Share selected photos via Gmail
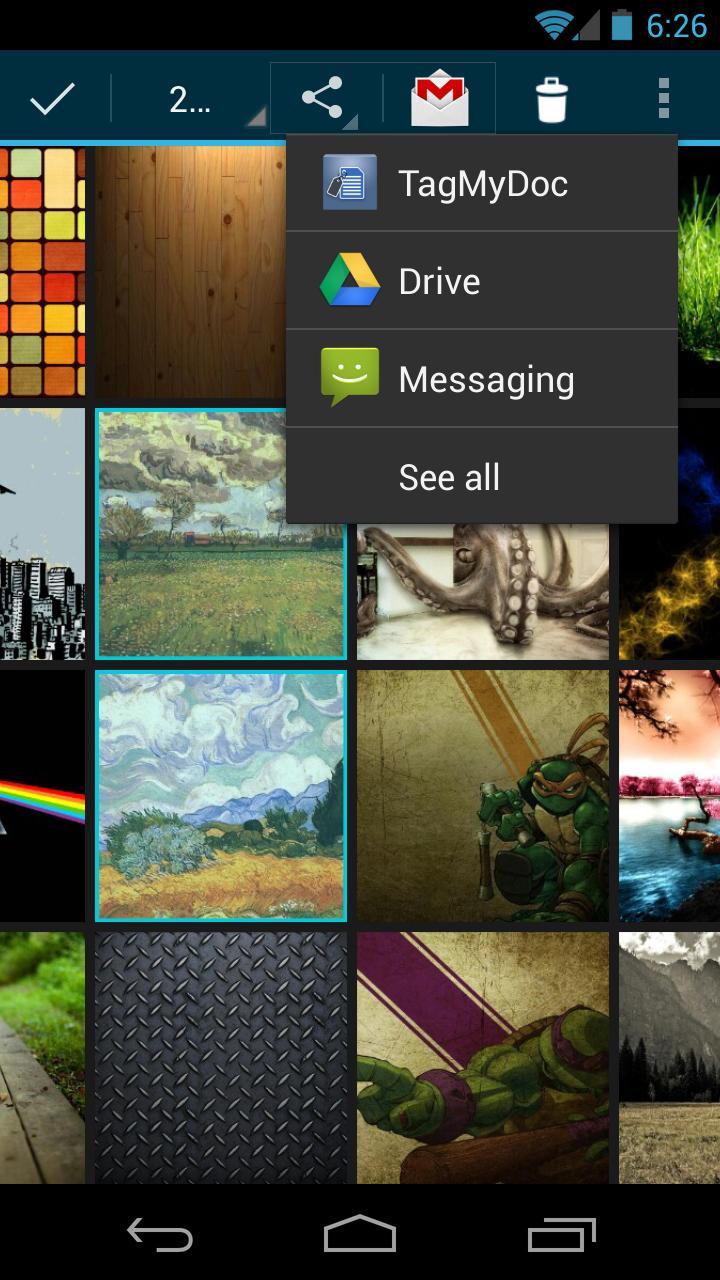 point(439,99)
